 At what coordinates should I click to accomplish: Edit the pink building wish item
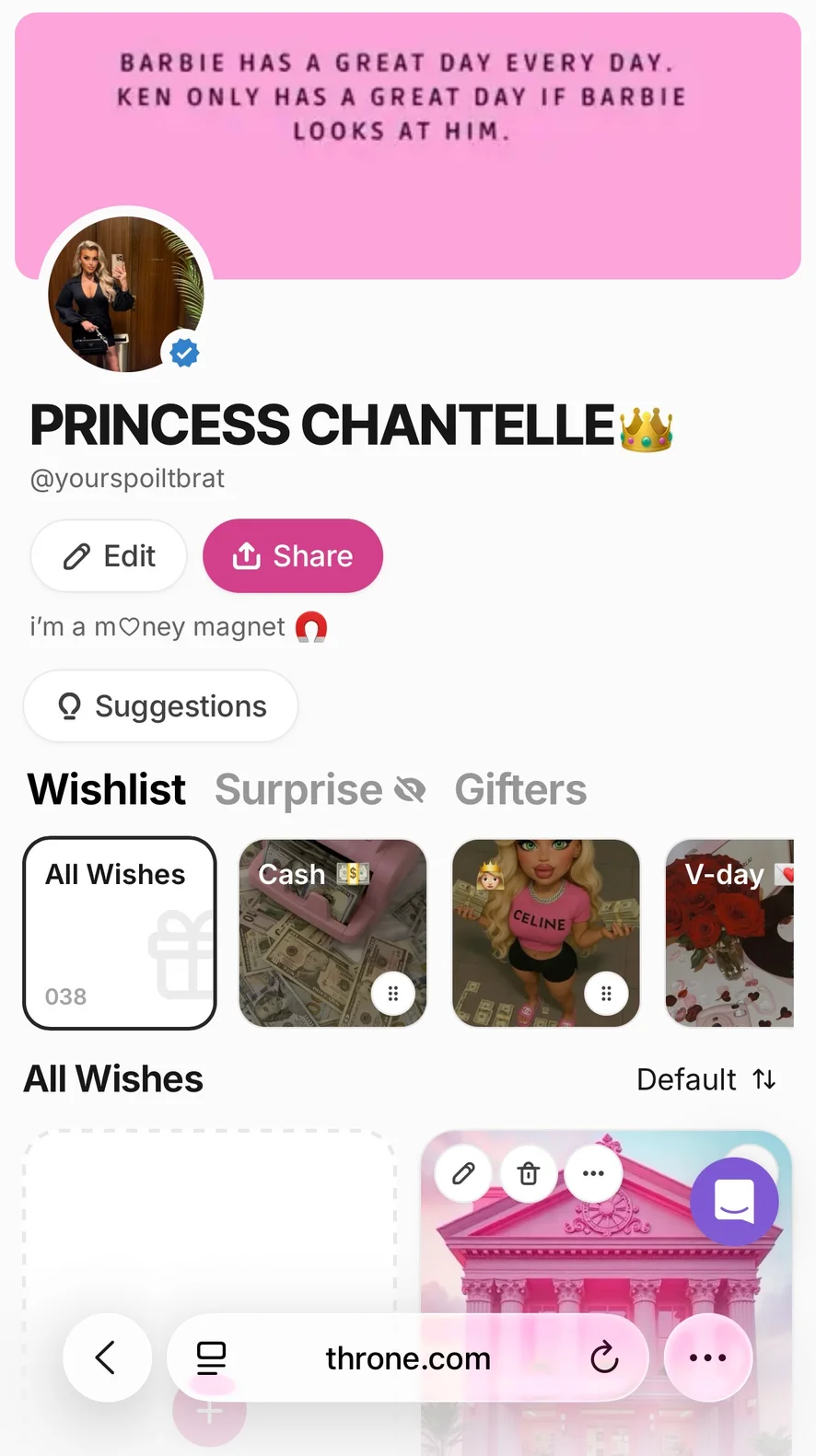coord(463,1173)
